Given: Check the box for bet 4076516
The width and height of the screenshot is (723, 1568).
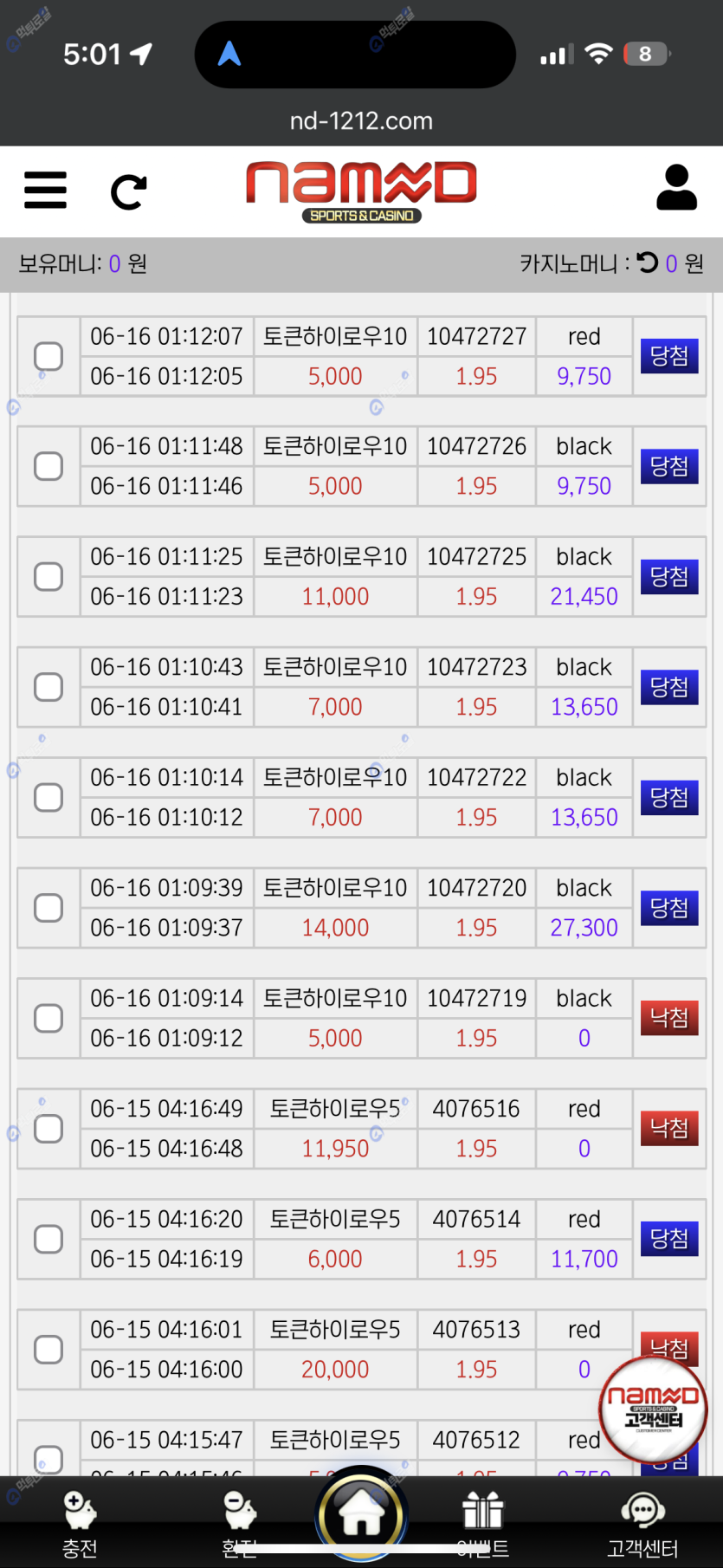Looking at the screenshot, I should (x=48, y=1128).
